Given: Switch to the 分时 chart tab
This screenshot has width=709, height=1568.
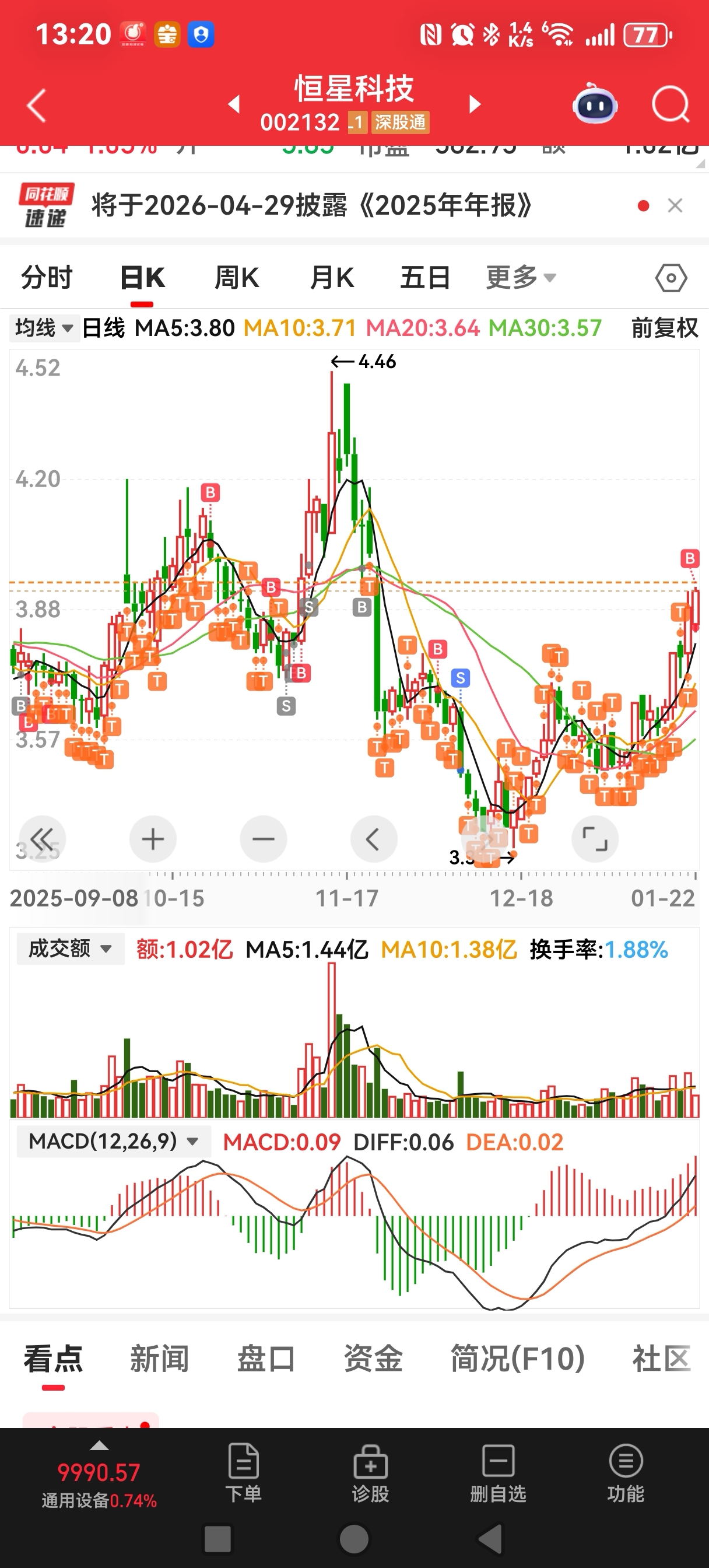Looking at the screenshot, I should 47,278.
